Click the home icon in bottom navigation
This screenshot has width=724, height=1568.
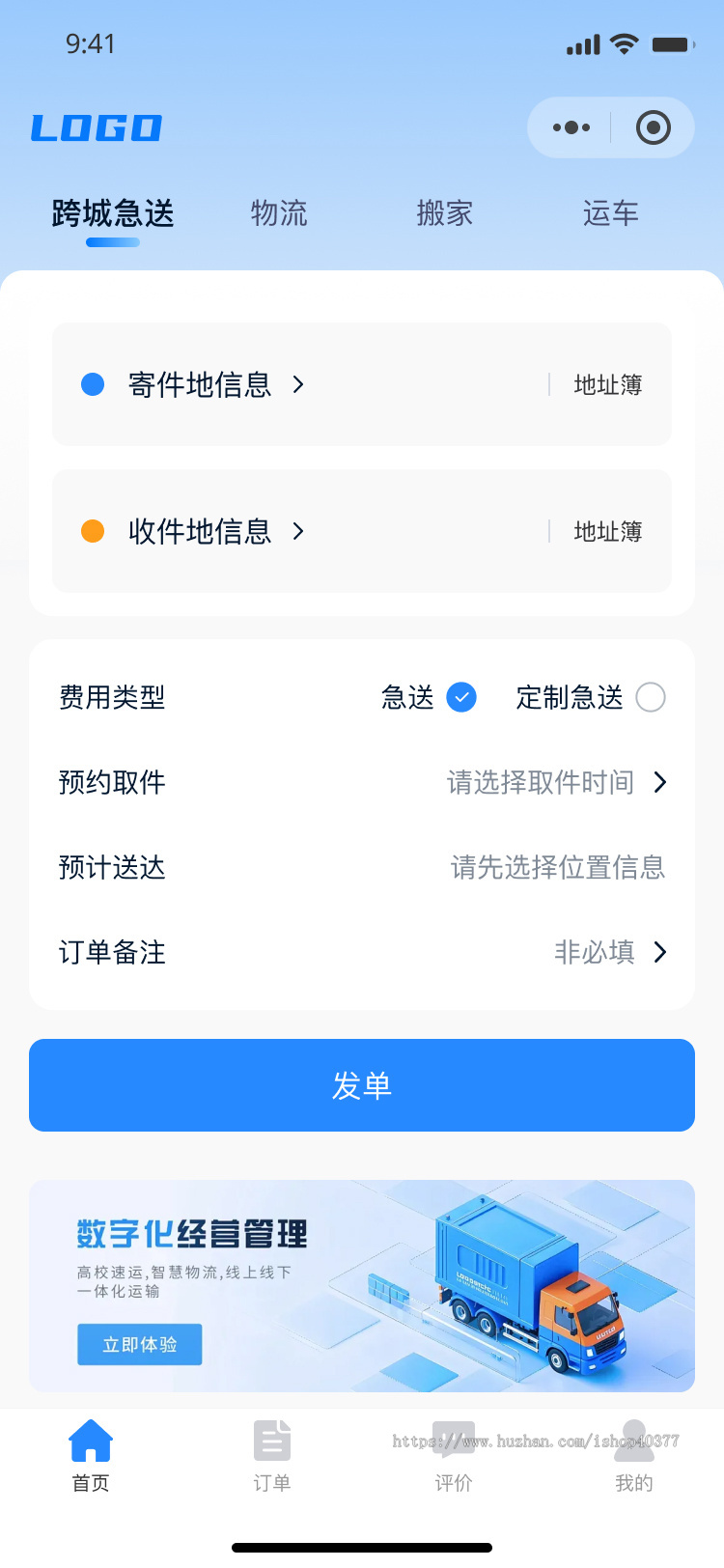(90, 1438)
